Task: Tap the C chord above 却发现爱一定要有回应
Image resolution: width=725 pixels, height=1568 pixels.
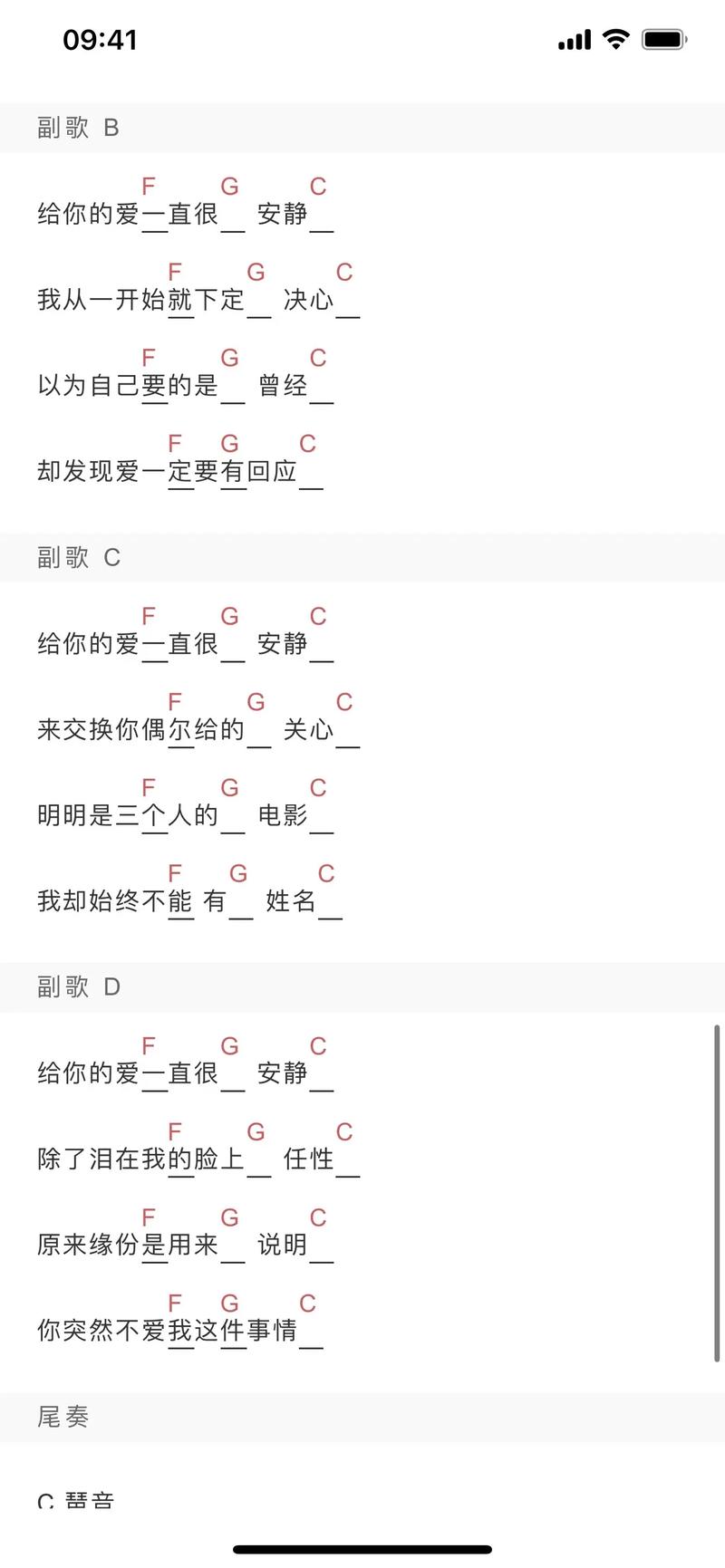Action: (x=308, y=444)
